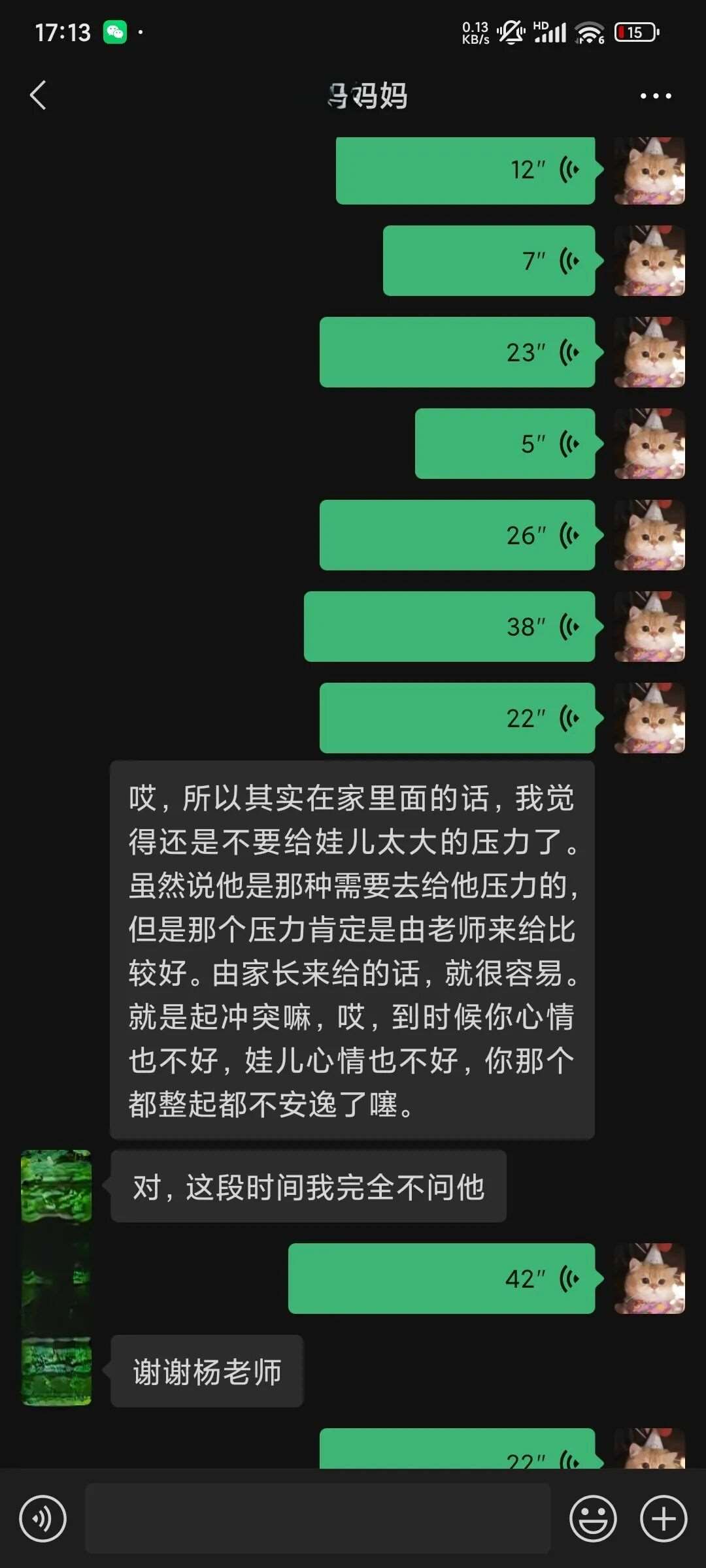Open contact avatar beside 谢谢杨老师
The height and width of the screenshot is (1568, 706).
click(56, 1371)
